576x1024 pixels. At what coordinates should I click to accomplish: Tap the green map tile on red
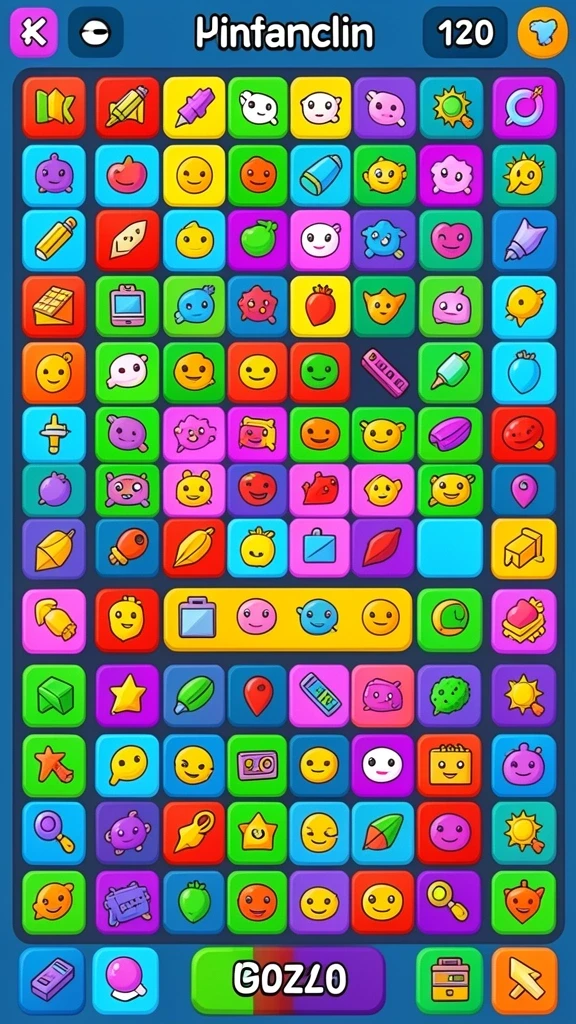point(54,107)
